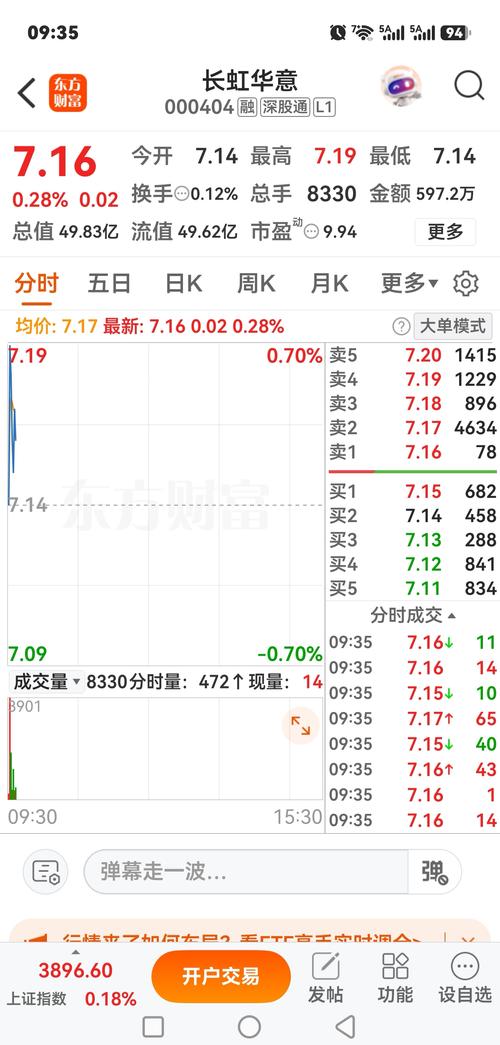This screenshot has width=500, height=1045.
Task: Open the robot assistant avatar
Action: (x=401, y=86)
